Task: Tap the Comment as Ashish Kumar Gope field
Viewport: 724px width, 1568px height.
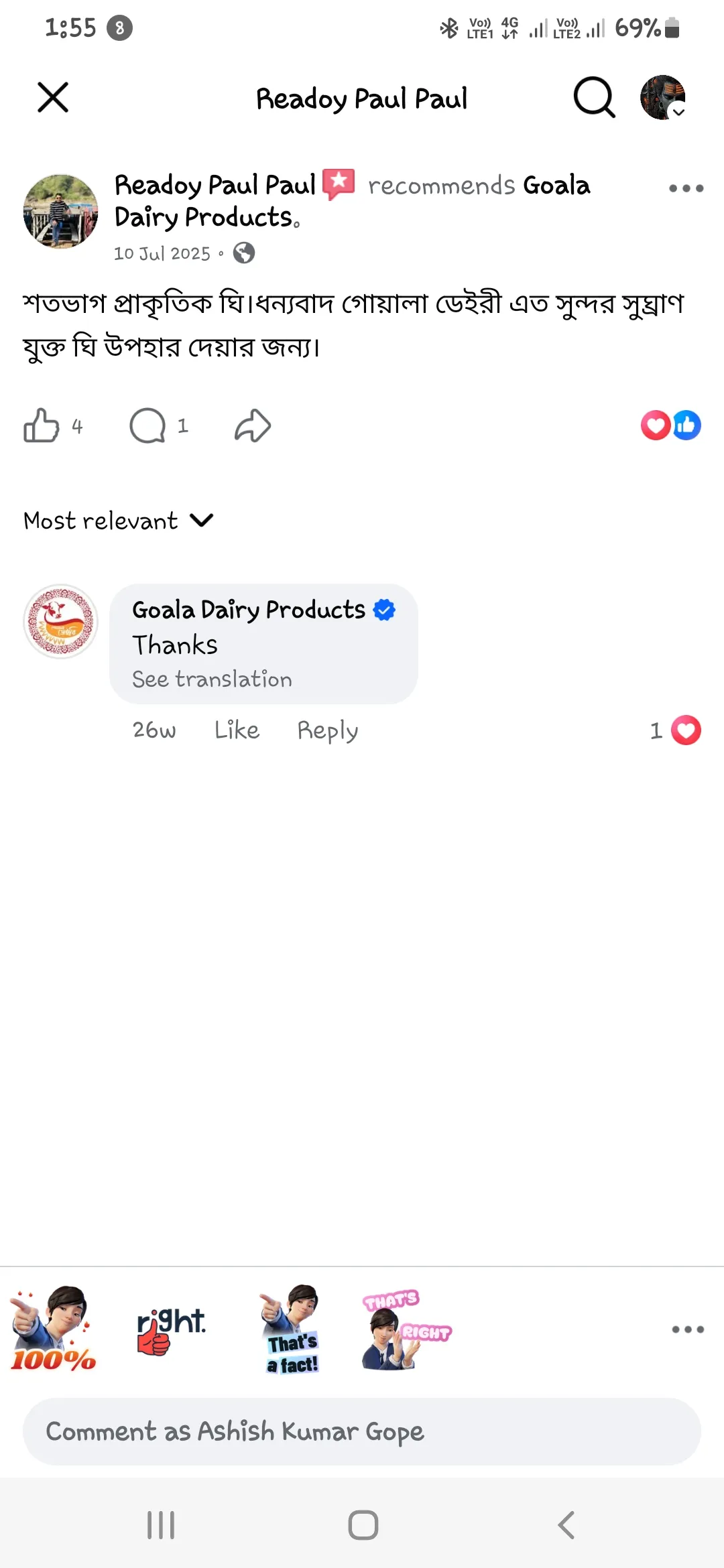Action: click(x=362, y=1431)
